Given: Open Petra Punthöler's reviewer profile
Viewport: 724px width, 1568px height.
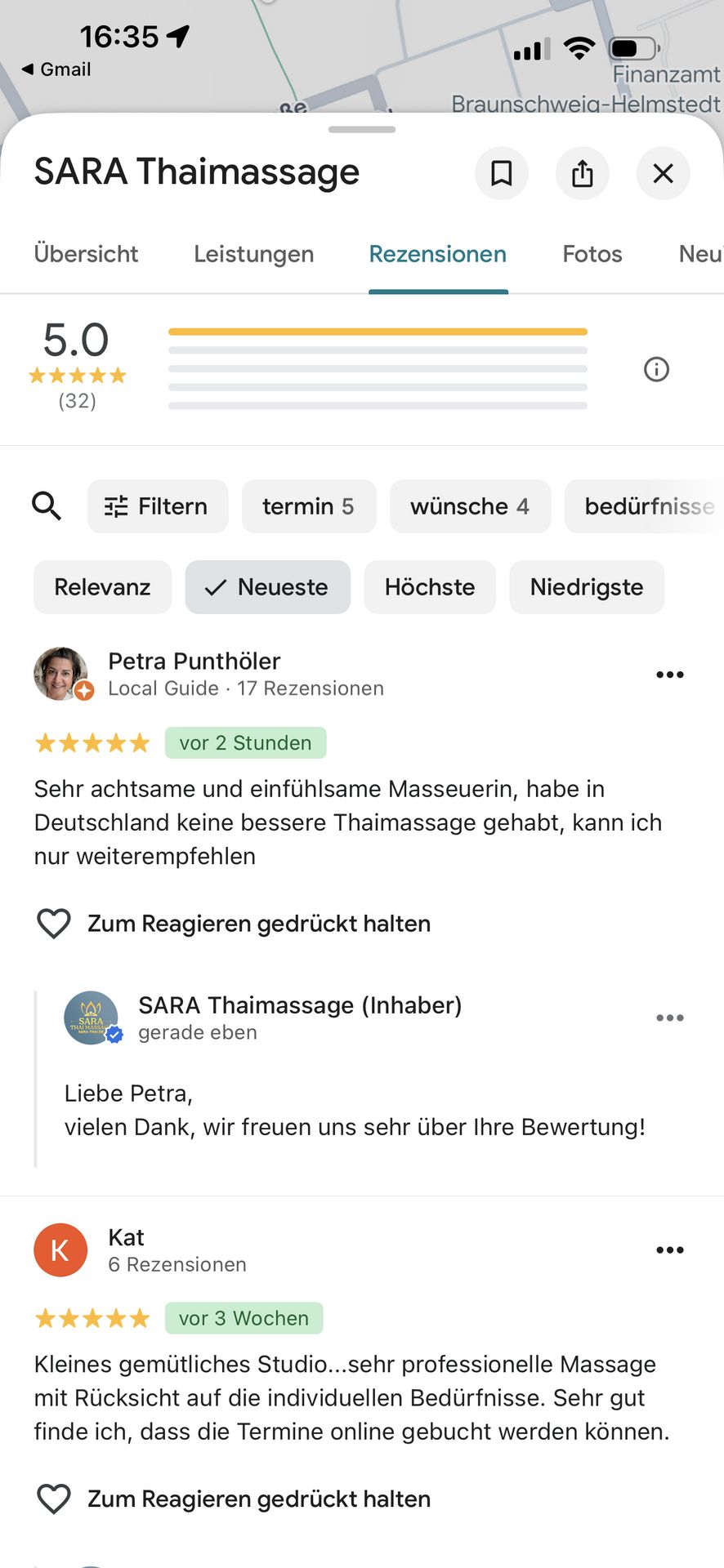Looking at the screenshot, I should tap(194, 661).
